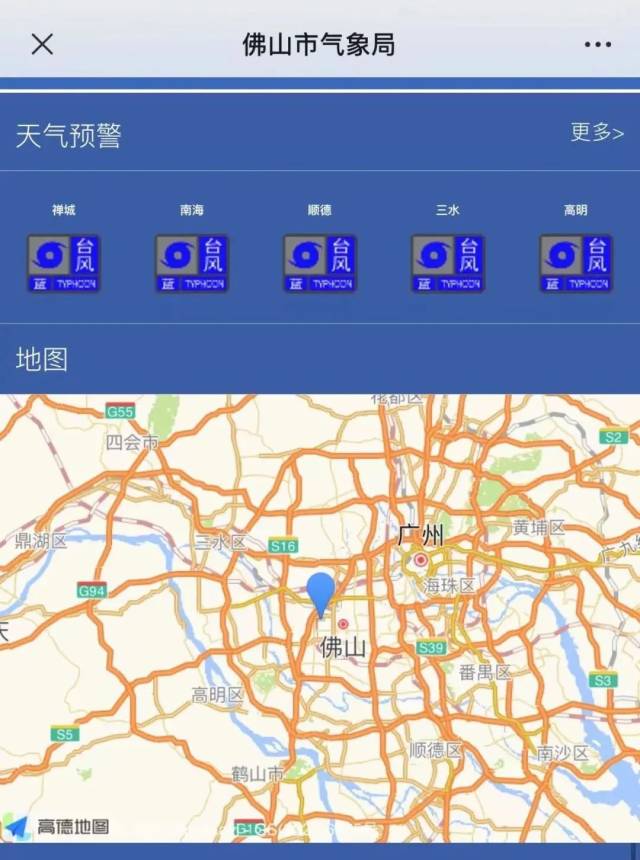Screen dimensions: 640x860
Task: Open the 顺德 typhoon warning
Action: click(320, 263)
